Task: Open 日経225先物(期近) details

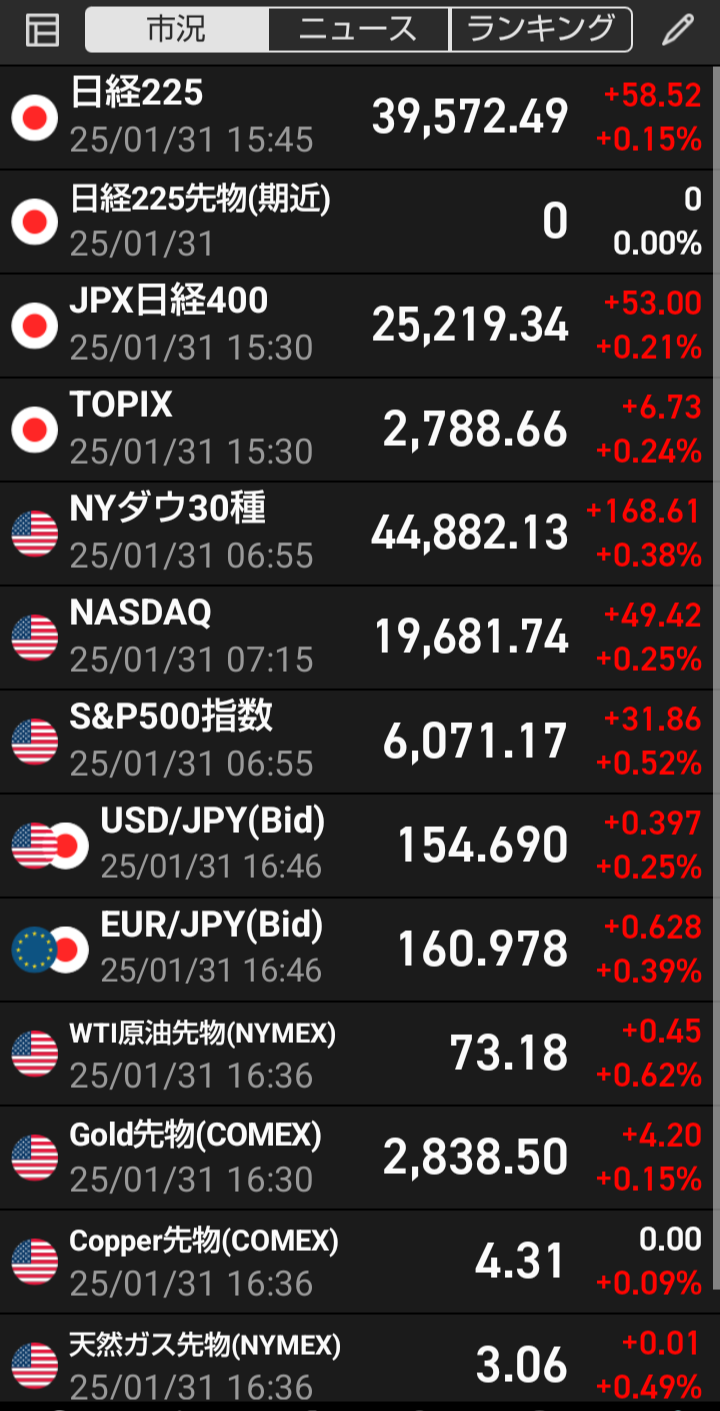Action: pyautogui.click(x=356, y=222)
